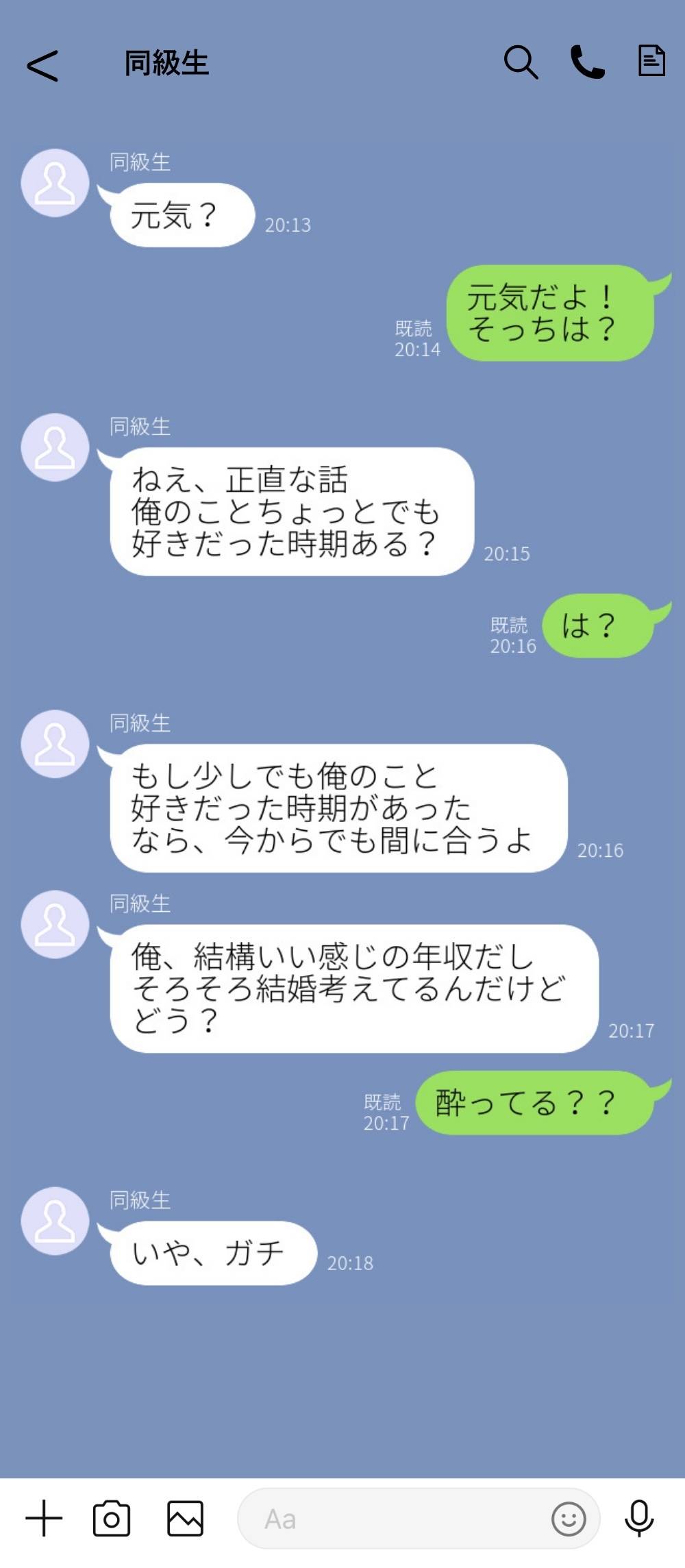
Task: Go back from the 同級生 chat
Action: coord(42,66)
